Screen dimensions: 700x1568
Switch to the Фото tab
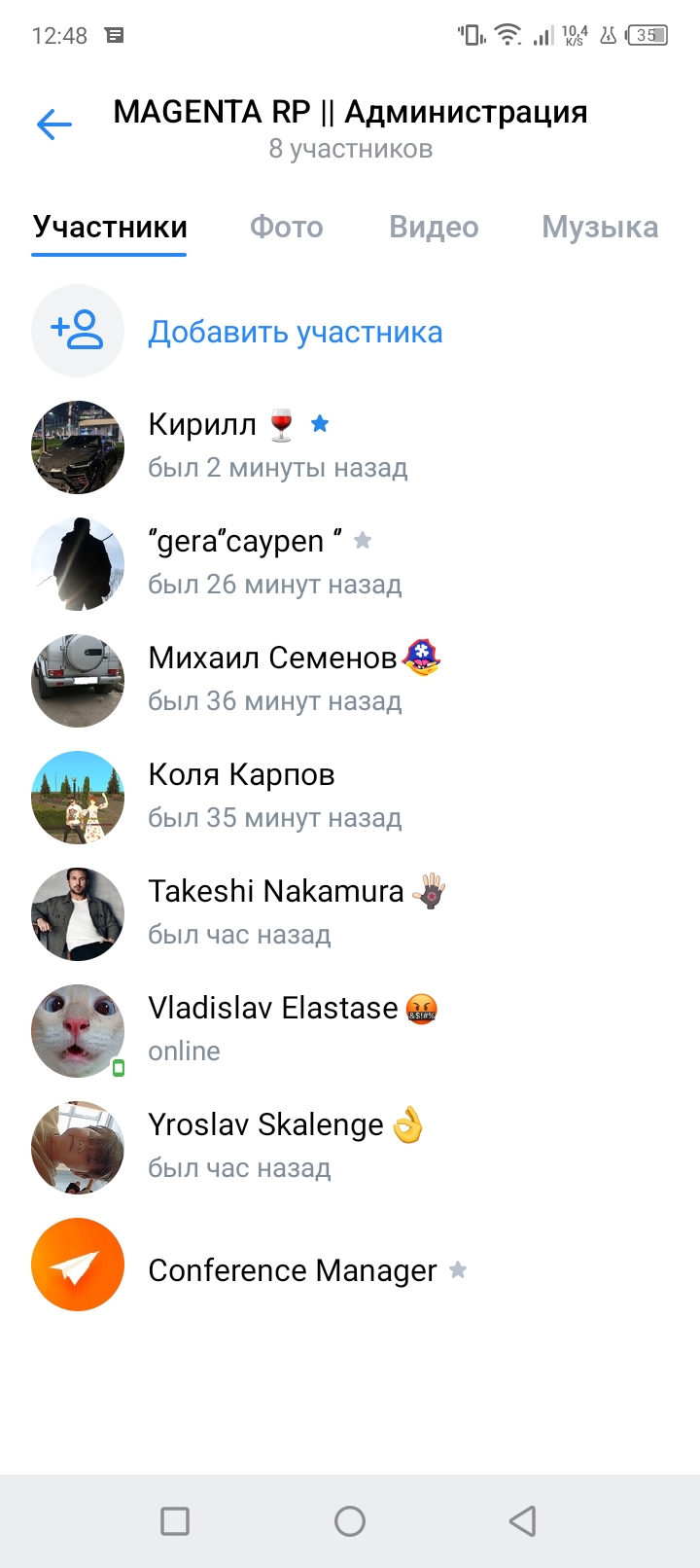(286, 227)
